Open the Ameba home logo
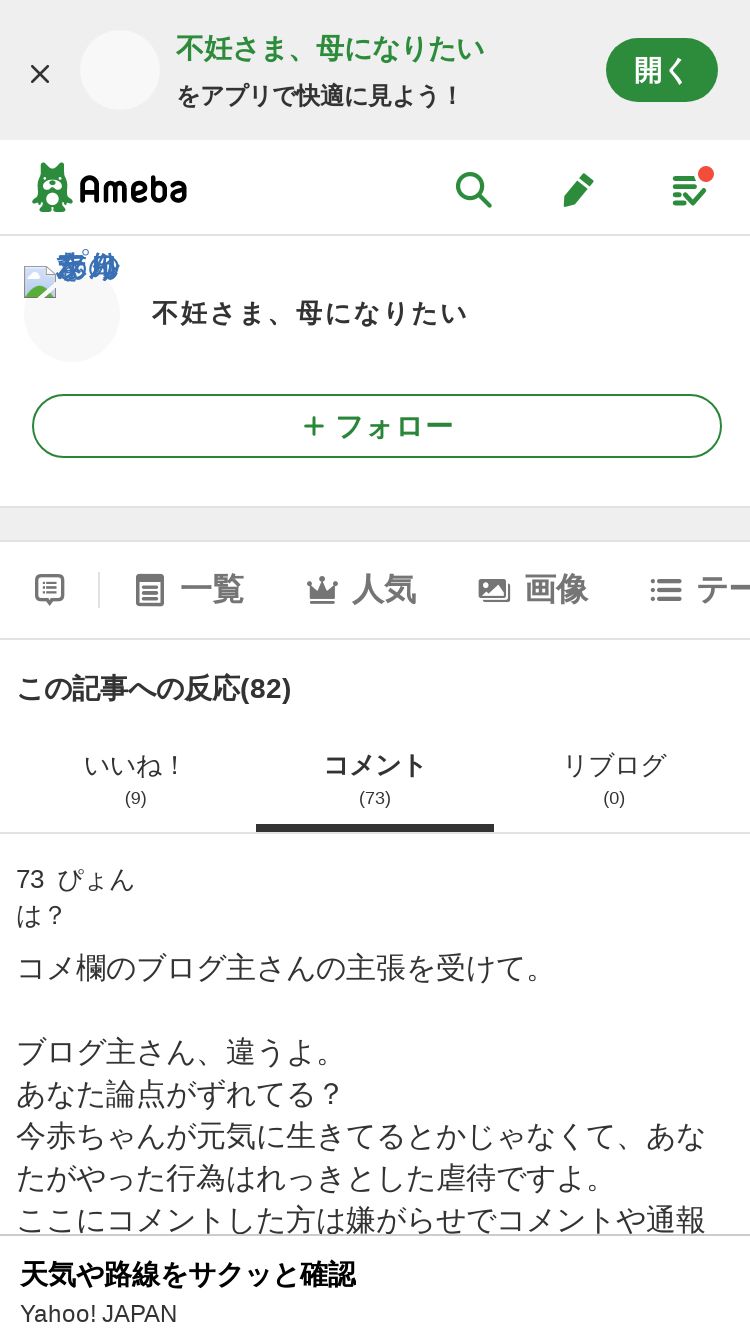The image size is (750, 1334). coord(110,188)
